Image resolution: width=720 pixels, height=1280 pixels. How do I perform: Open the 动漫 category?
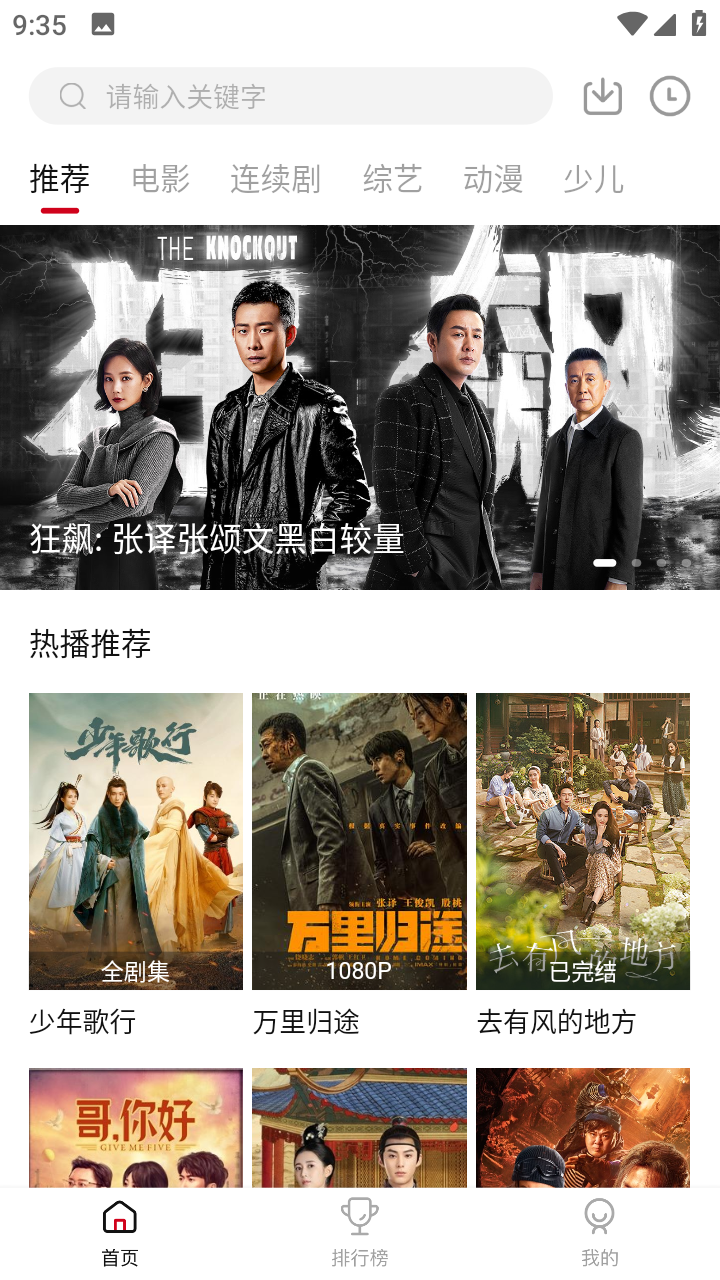493,178
